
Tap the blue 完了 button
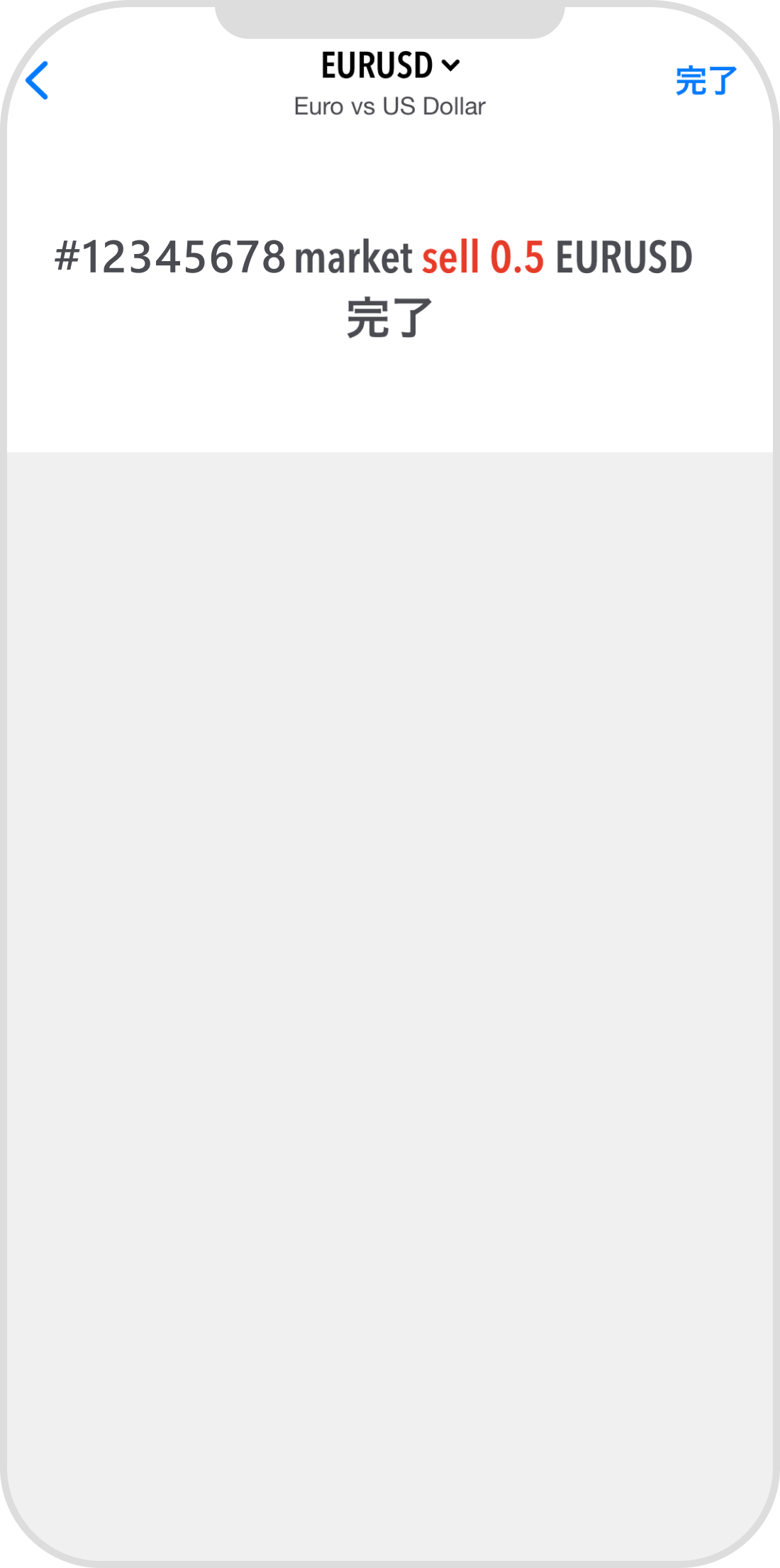pyautogui.click(x=706, y=81)
